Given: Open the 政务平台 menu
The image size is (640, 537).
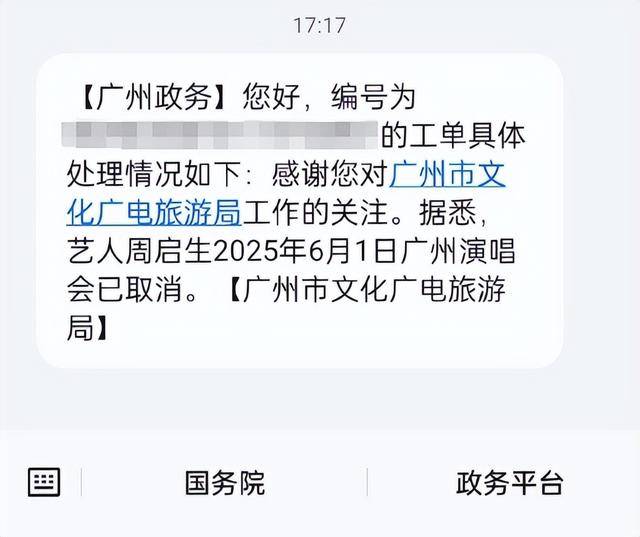Looking at the screenshot, I should (509, 484).
